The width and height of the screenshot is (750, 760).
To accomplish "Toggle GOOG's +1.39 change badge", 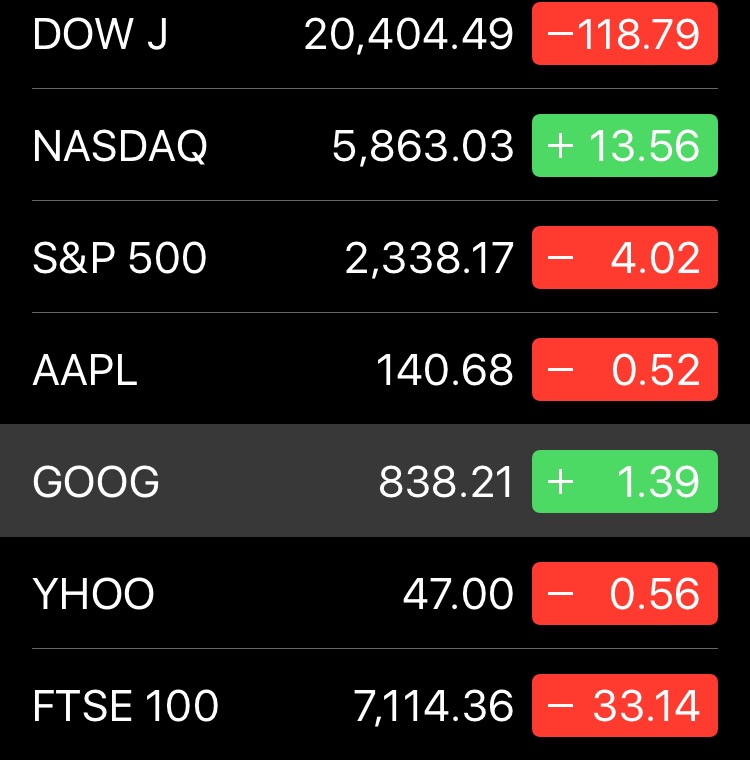I will click(x=624, y=482).
